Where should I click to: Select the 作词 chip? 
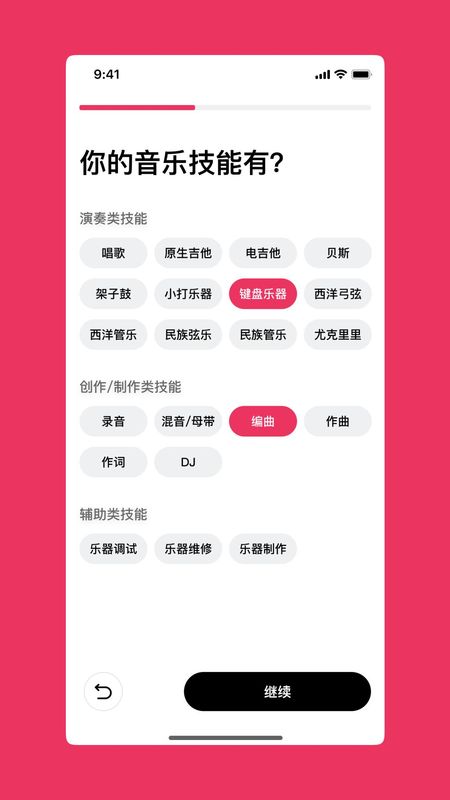click(x=113, y=462)
